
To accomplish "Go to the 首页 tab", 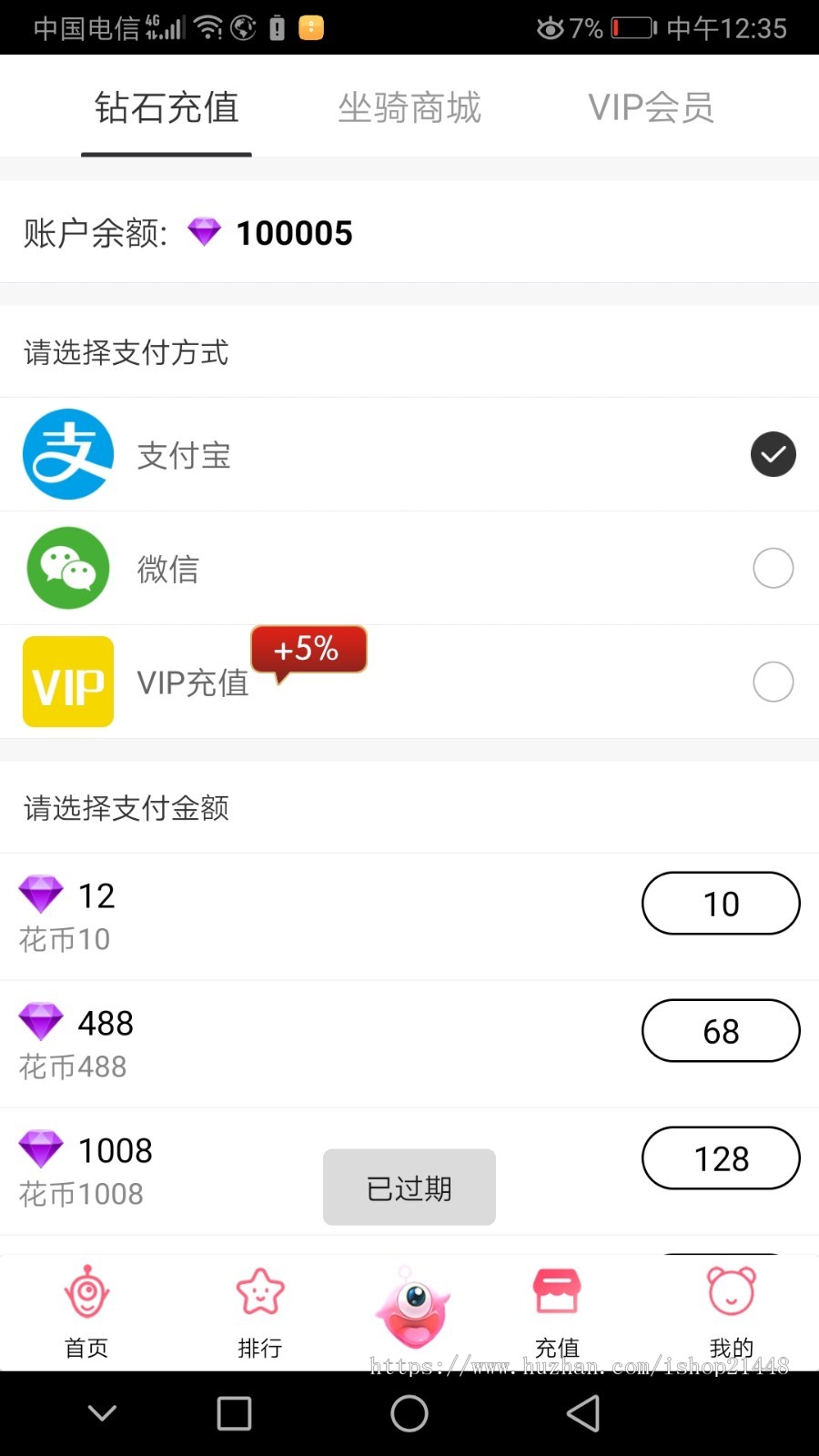I will (87, 1311).
